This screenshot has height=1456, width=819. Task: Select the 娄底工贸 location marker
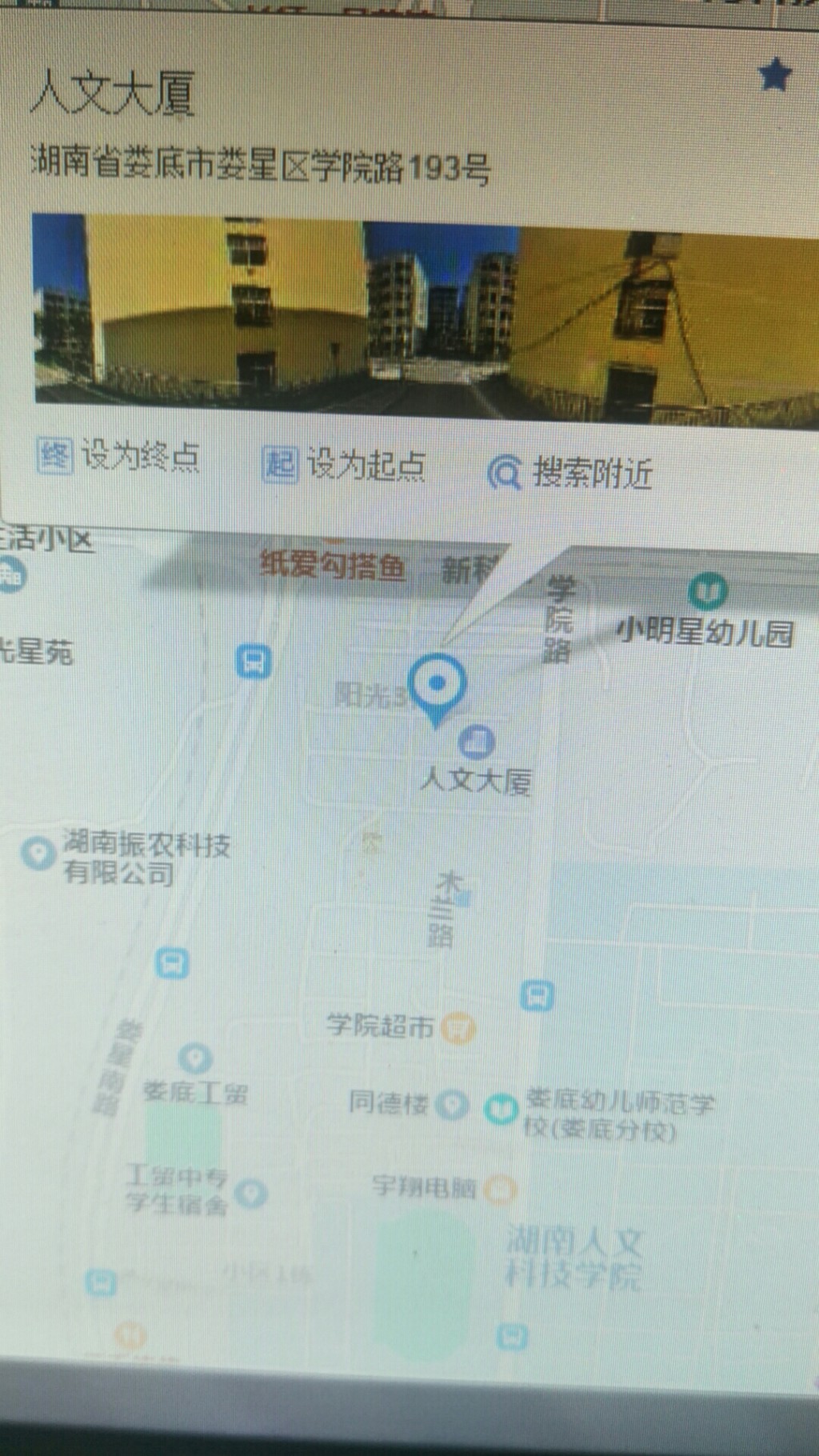pos(194,1059)
